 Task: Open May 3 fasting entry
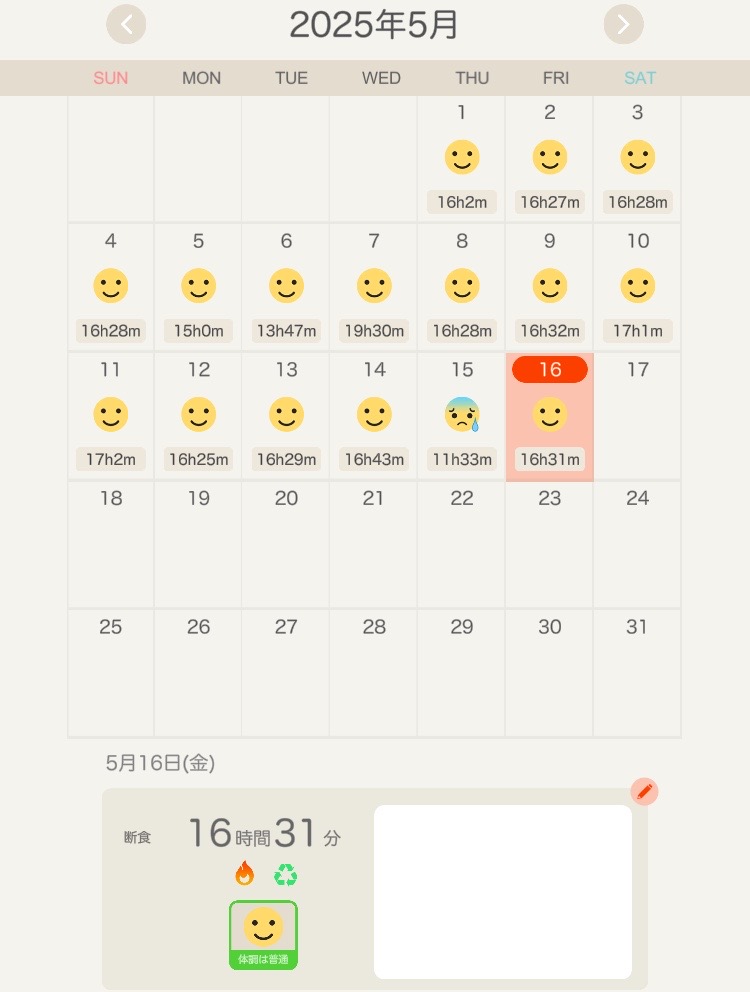click(638, 158)
